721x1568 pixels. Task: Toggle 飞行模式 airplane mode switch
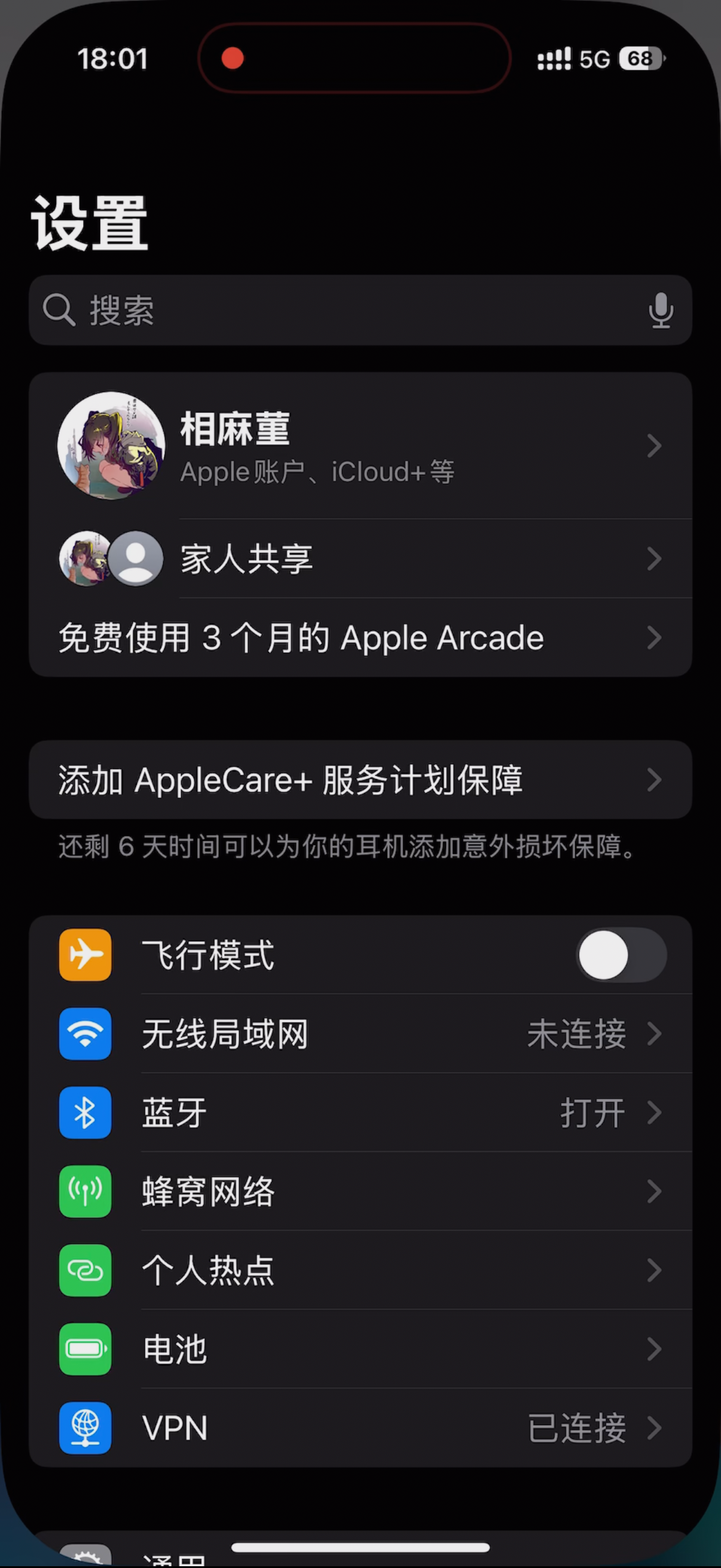click(x=621, y=955)
